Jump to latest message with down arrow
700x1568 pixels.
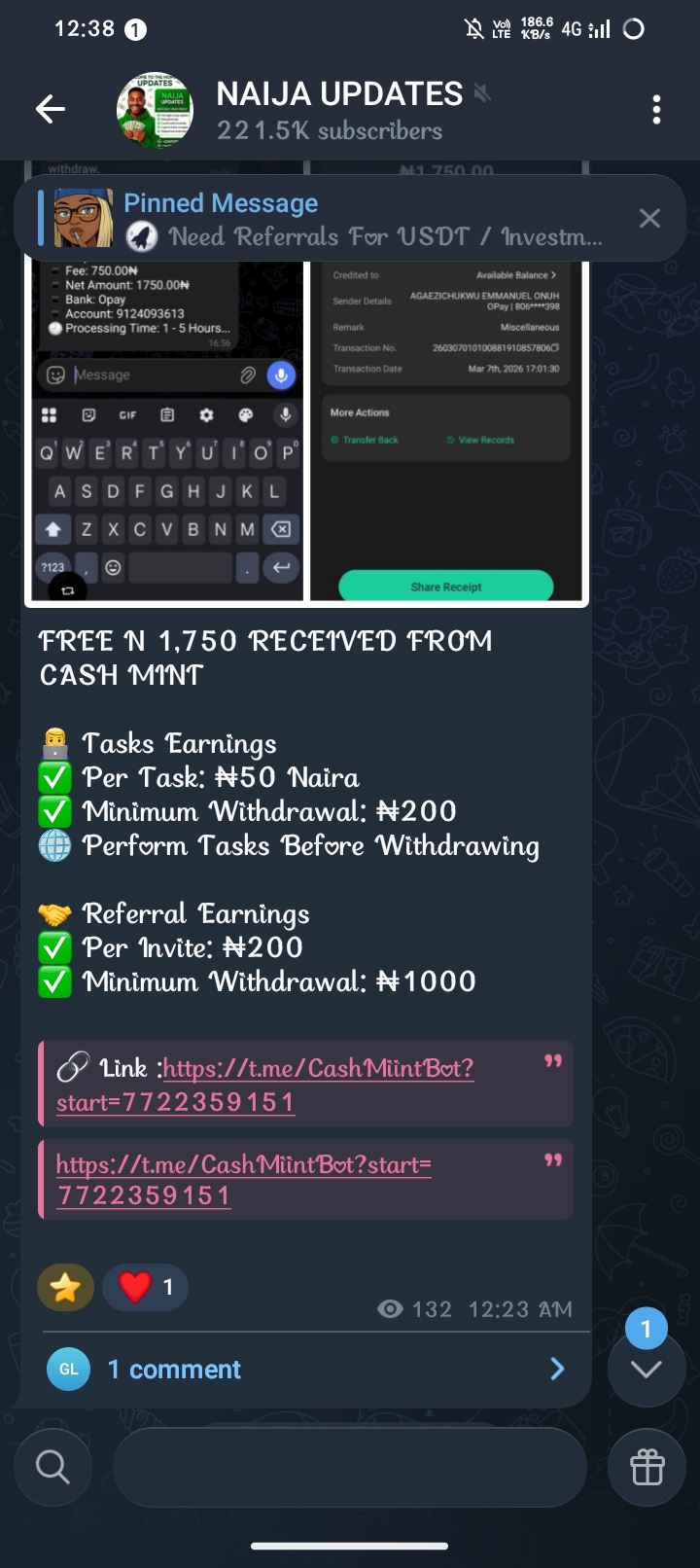pos(647,1370)
